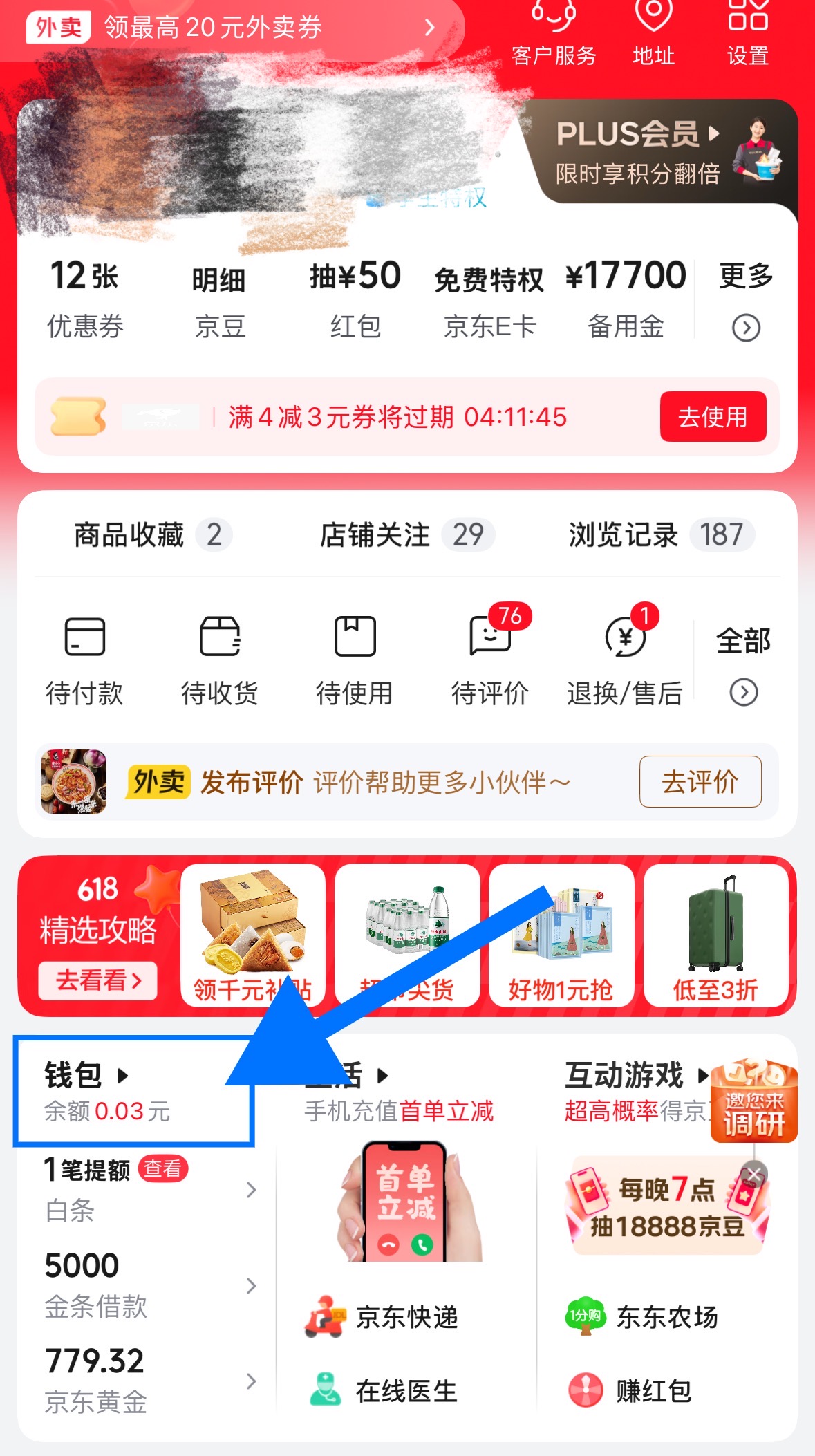Viewport: 815px width, 1456px height.
Task: View my 12张 优惠券 coupons
Action: pyautogui.click(x=85, y=299)
